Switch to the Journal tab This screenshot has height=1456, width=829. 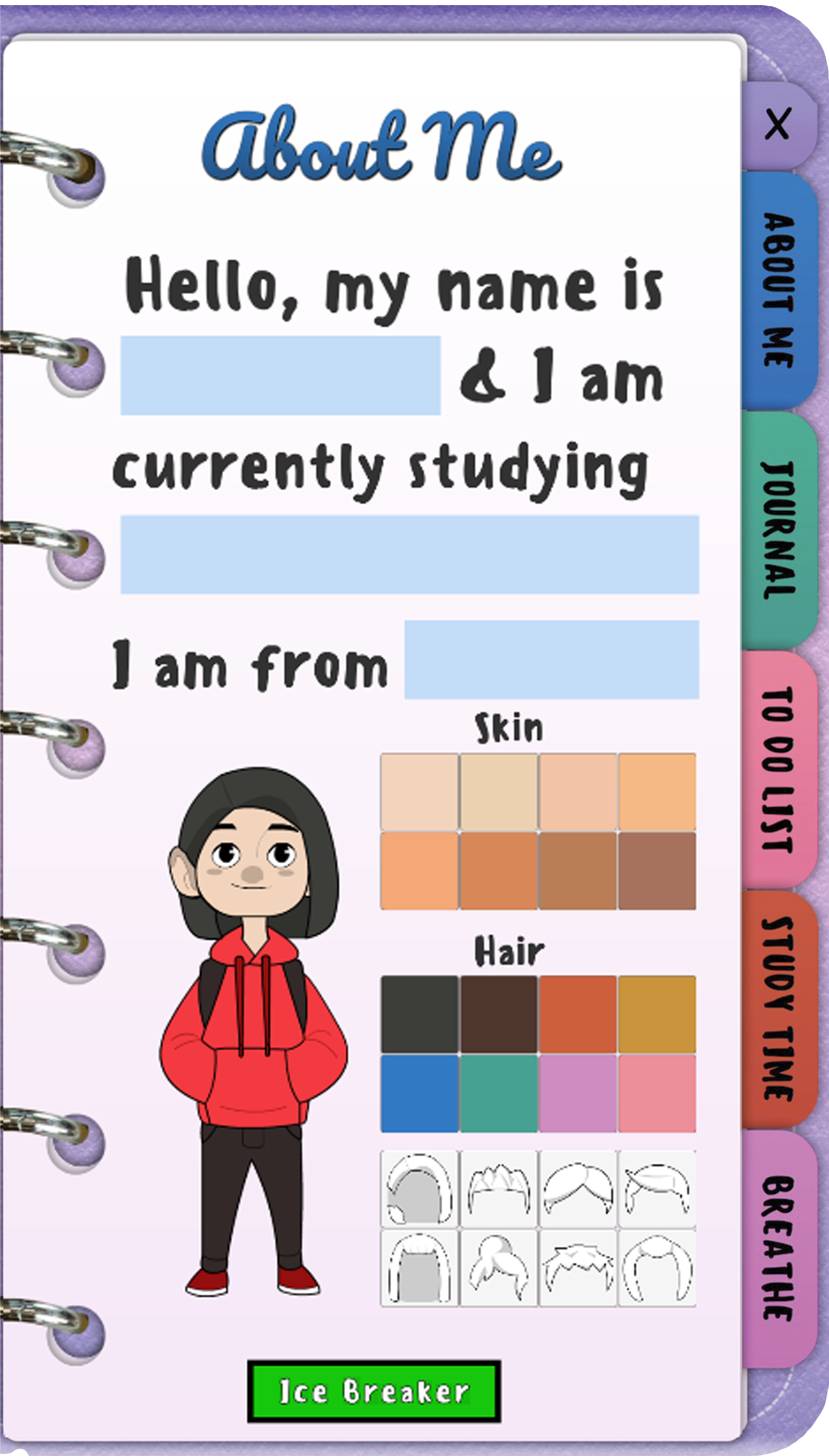(x=778, y=529)
